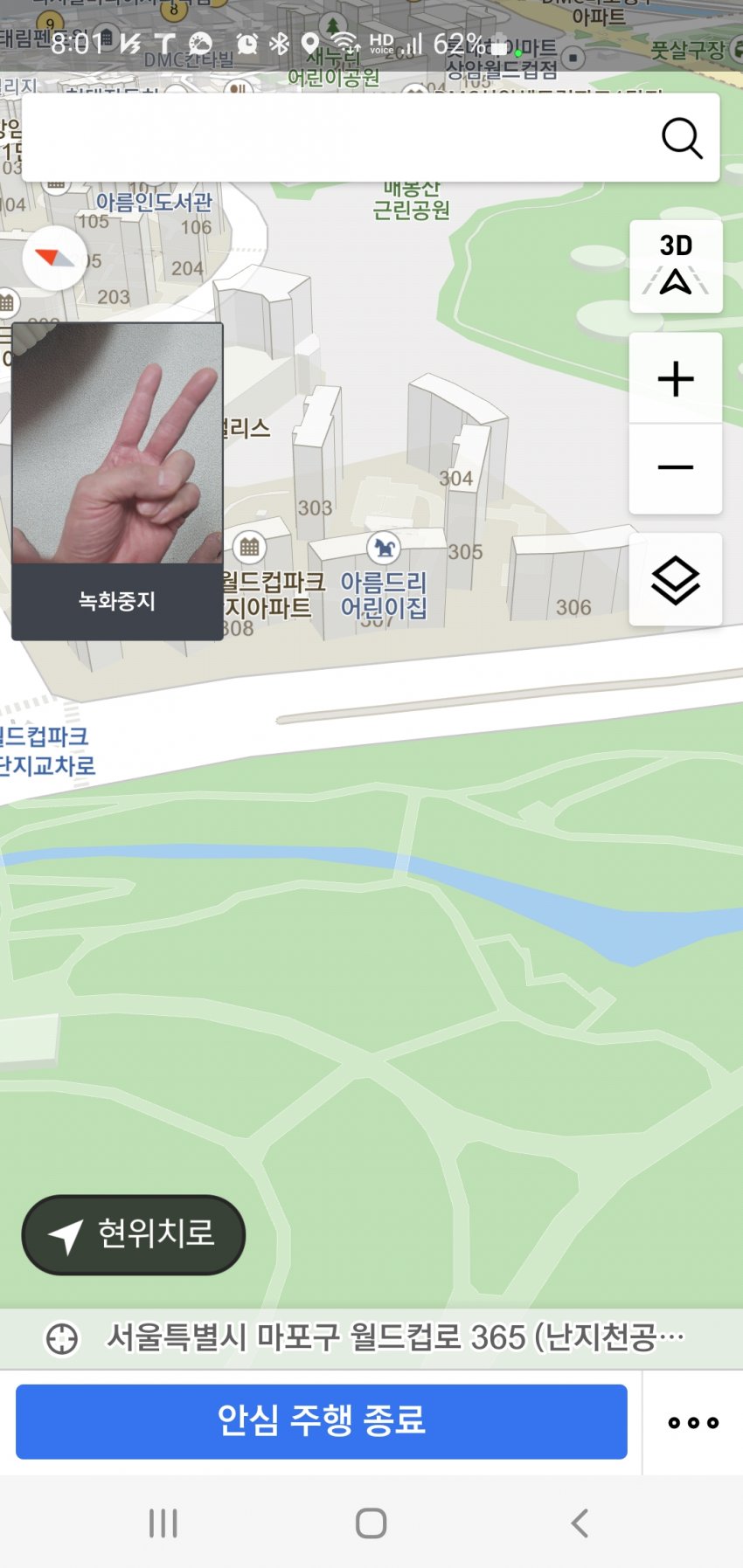Viewport: 743px width, 1568px height.
Task: Open the camera preview thumbnail
Action: 117,444
